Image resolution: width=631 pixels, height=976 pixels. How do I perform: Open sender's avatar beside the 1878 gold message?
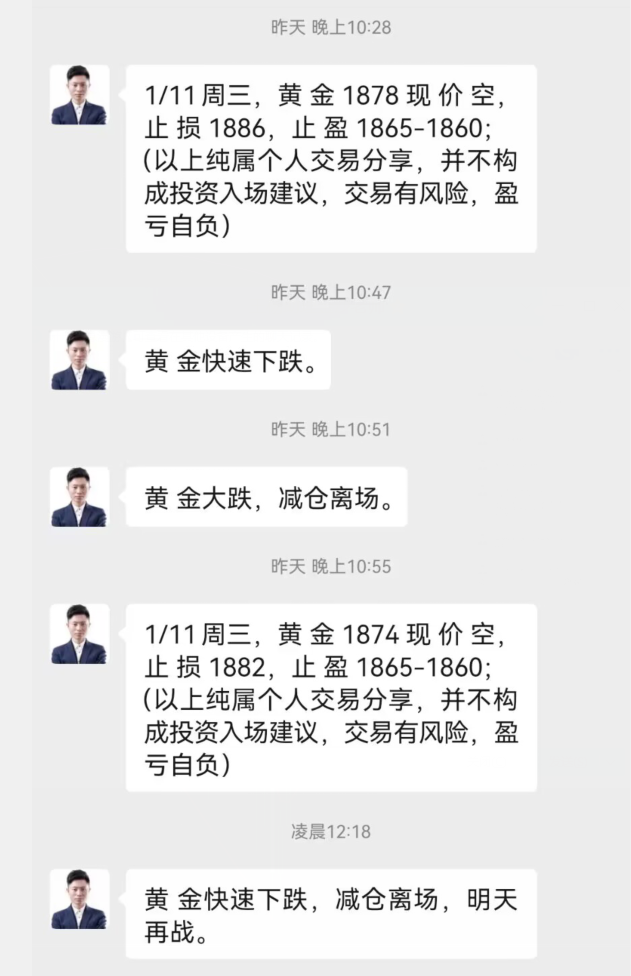click(x=79, y=95)
